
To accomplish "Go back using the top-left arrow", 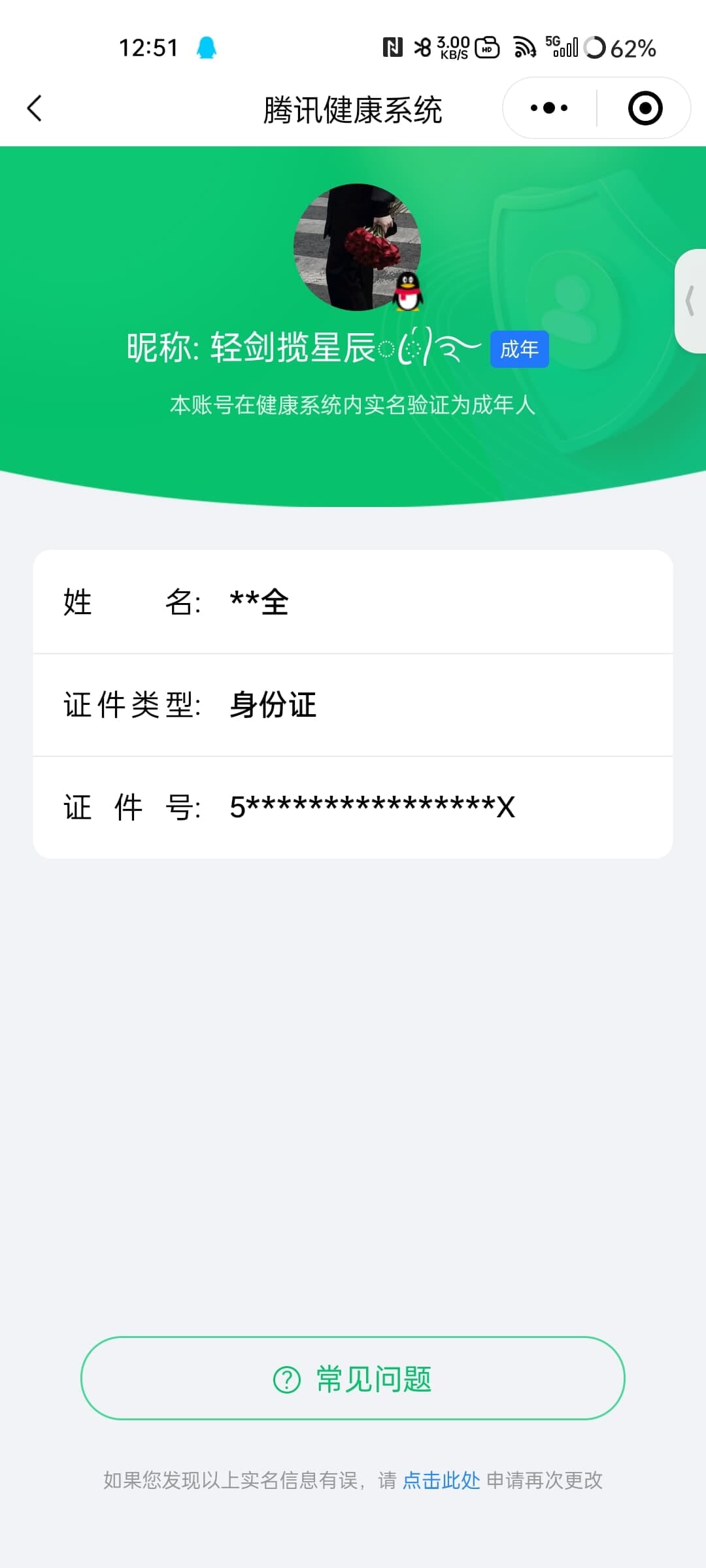I will 35,108.
